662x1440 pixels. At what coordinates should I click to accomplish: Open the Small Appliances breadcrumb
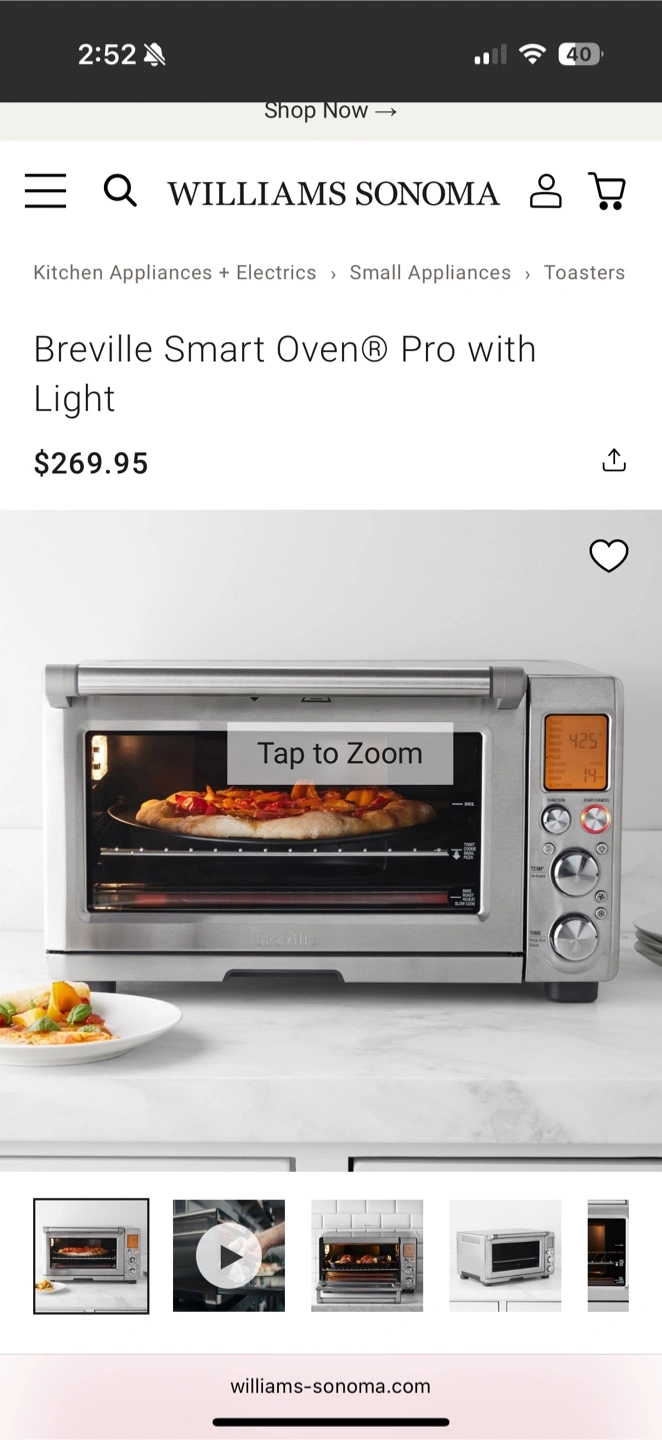tap(430, 273)
